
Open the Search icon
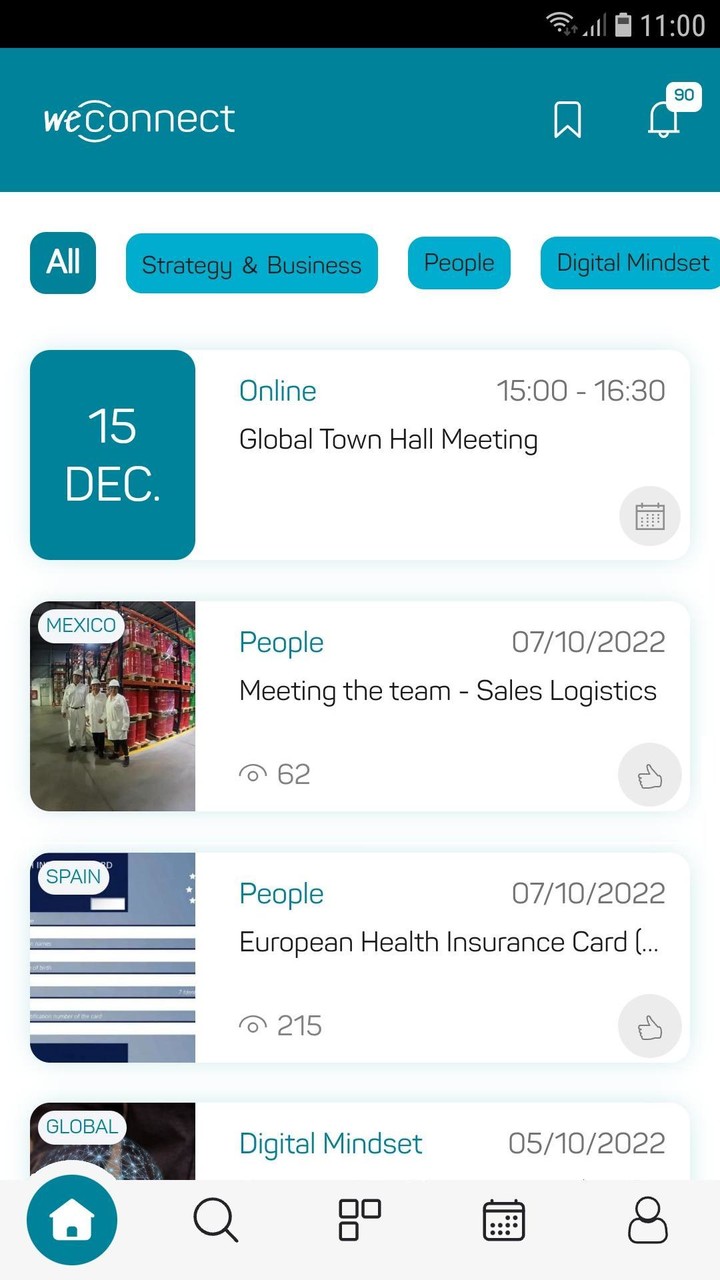tap(215, 1220)
